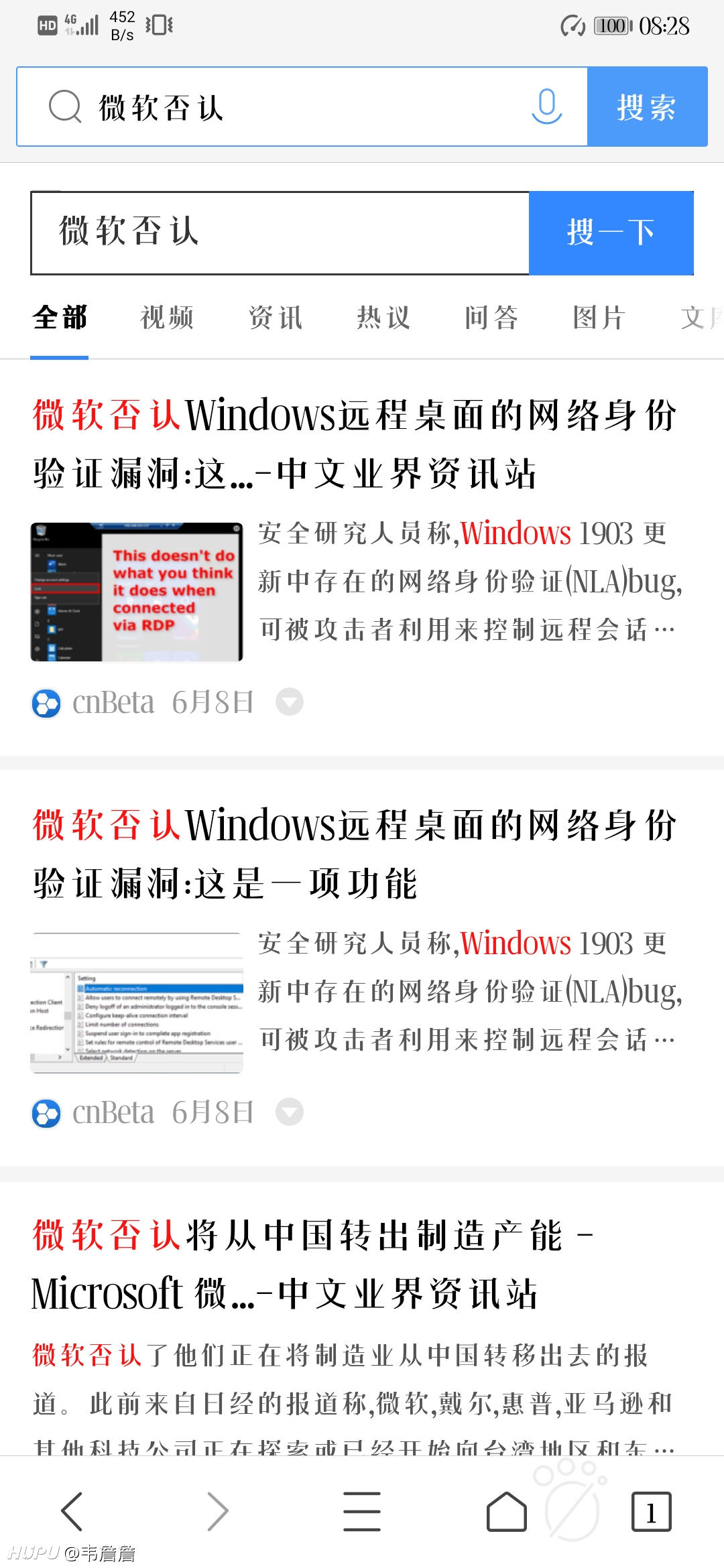The width and height of the screenshot is (724, 1568).
Task: Open the result about 将从中国转出制造产能
Action: pyautogui.click(x=312, y=1264)
